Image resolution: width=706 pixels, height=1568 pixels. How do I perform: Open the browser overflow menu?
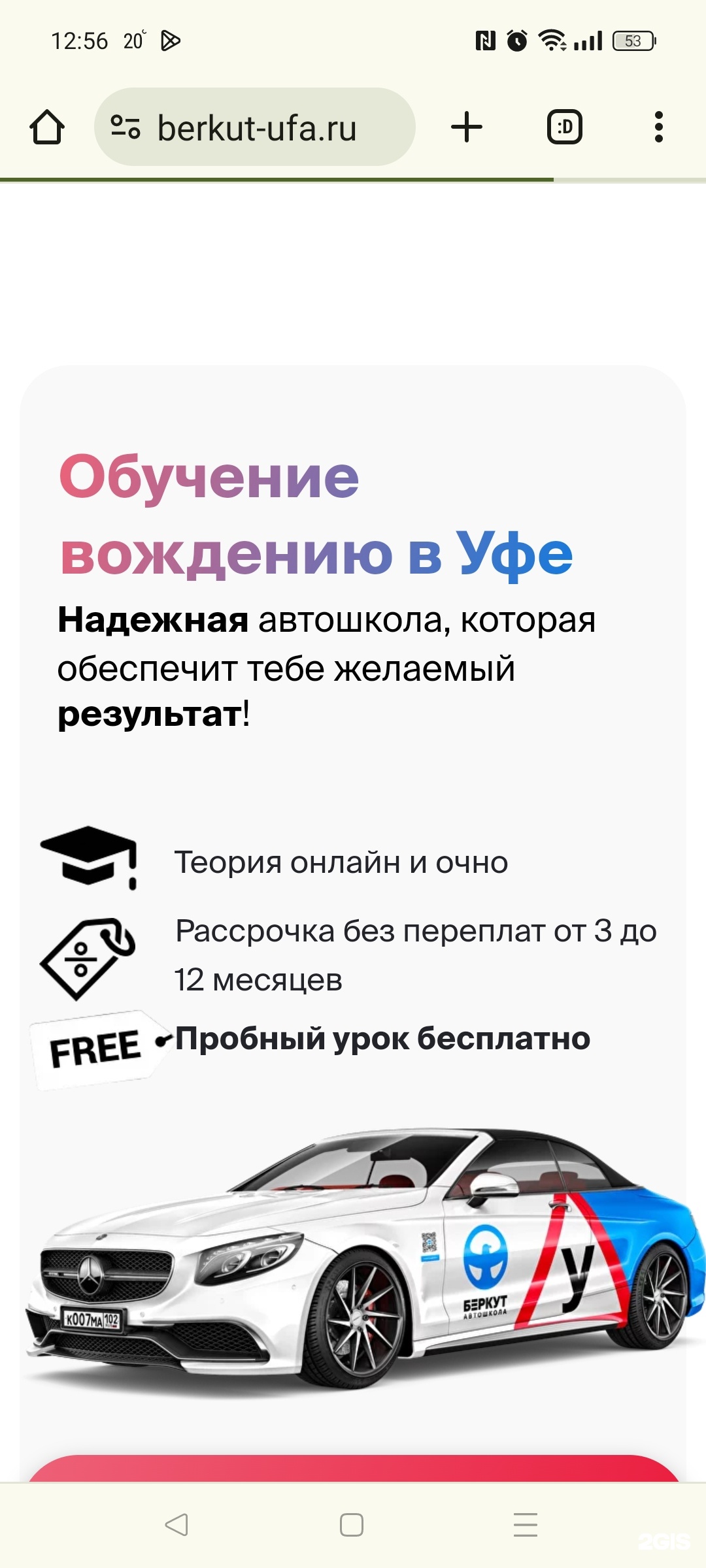659,127
